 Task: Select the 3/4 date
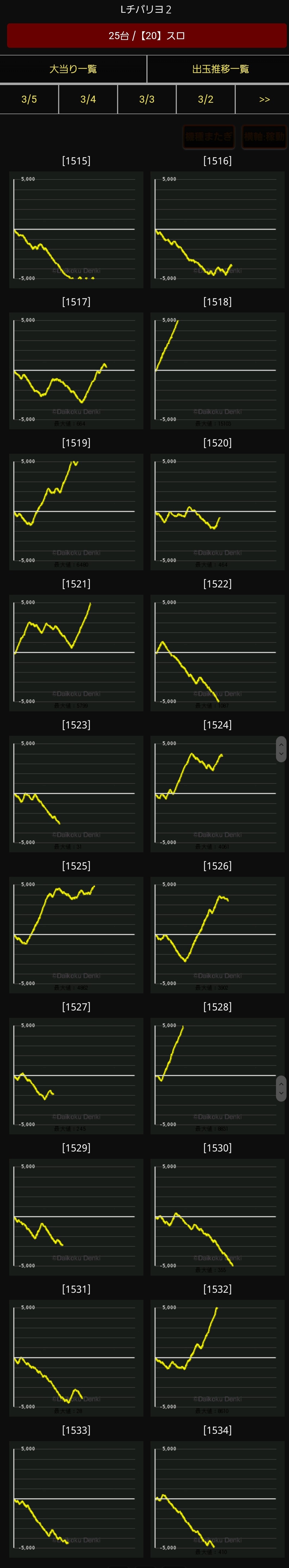click(88, 99)
